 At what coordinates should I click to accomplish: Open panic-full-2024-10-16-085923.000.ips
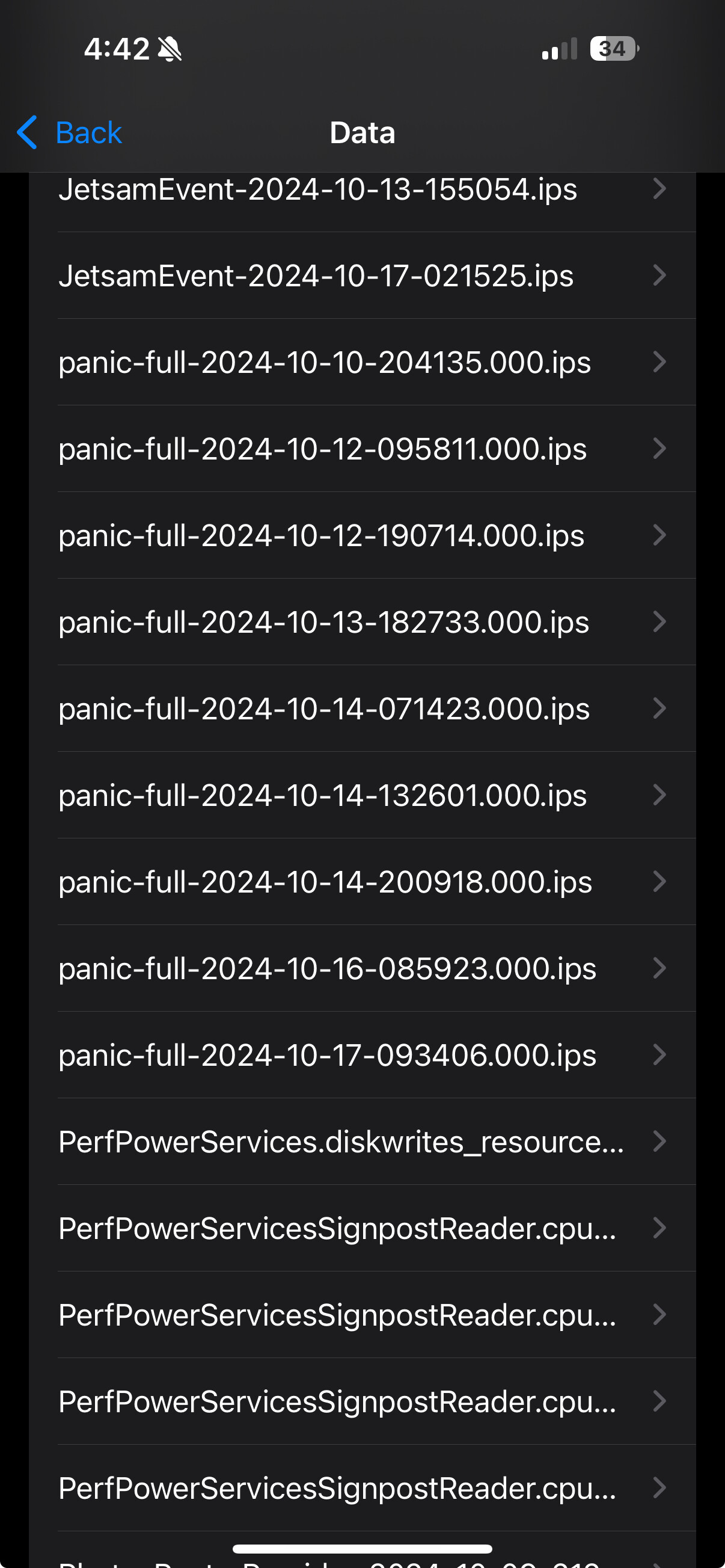(362, 968)
